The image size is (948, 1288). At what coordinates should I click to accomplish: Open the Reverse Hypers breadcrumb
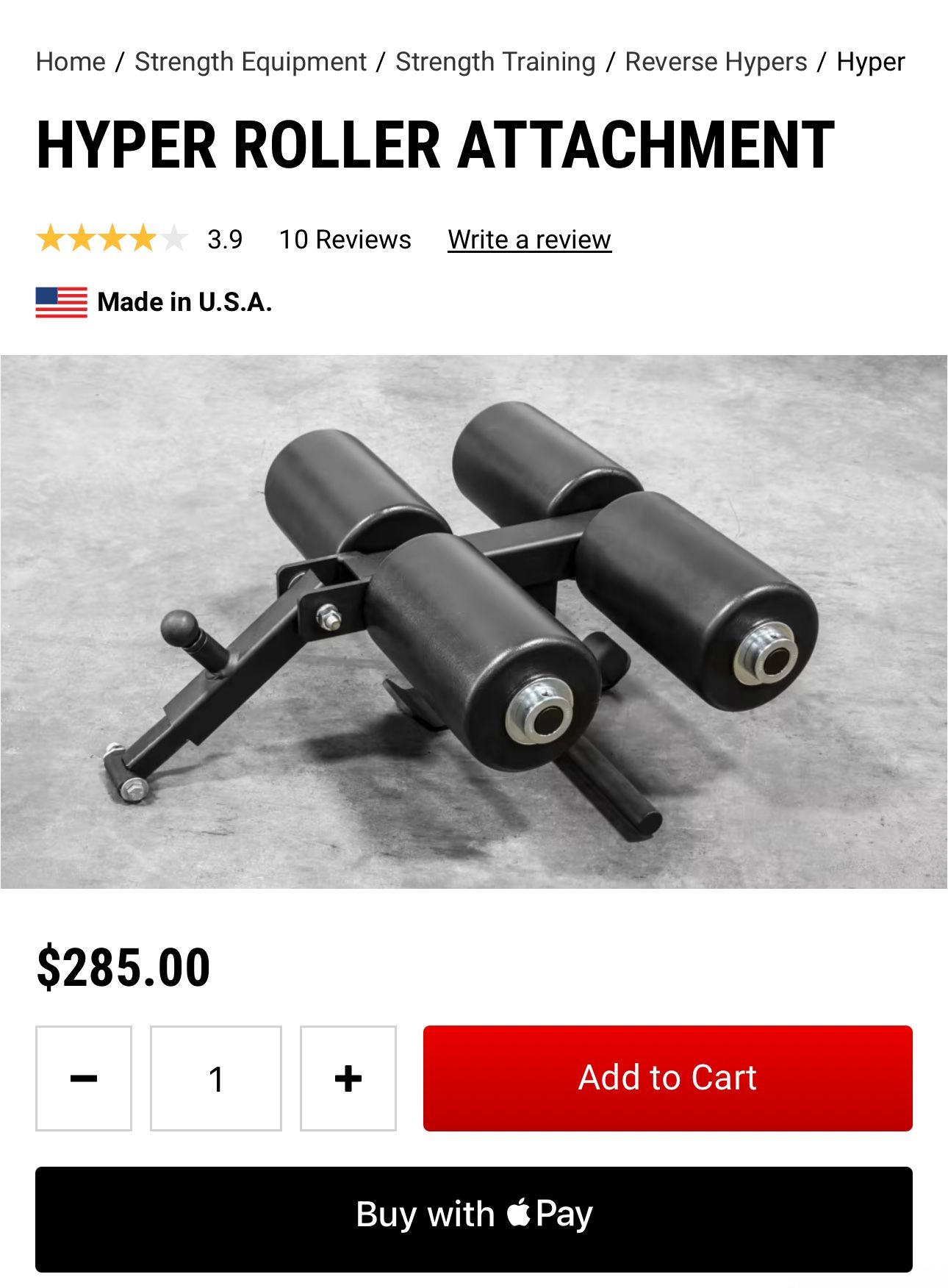716,62
